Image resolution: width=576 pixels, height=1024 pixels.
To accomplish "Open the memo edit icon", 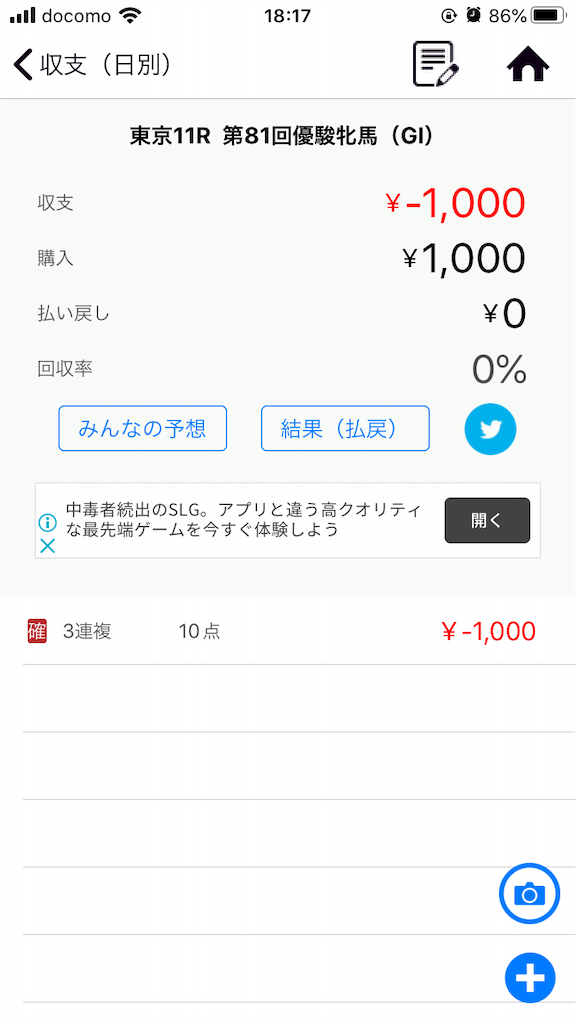I will [436, 64].
